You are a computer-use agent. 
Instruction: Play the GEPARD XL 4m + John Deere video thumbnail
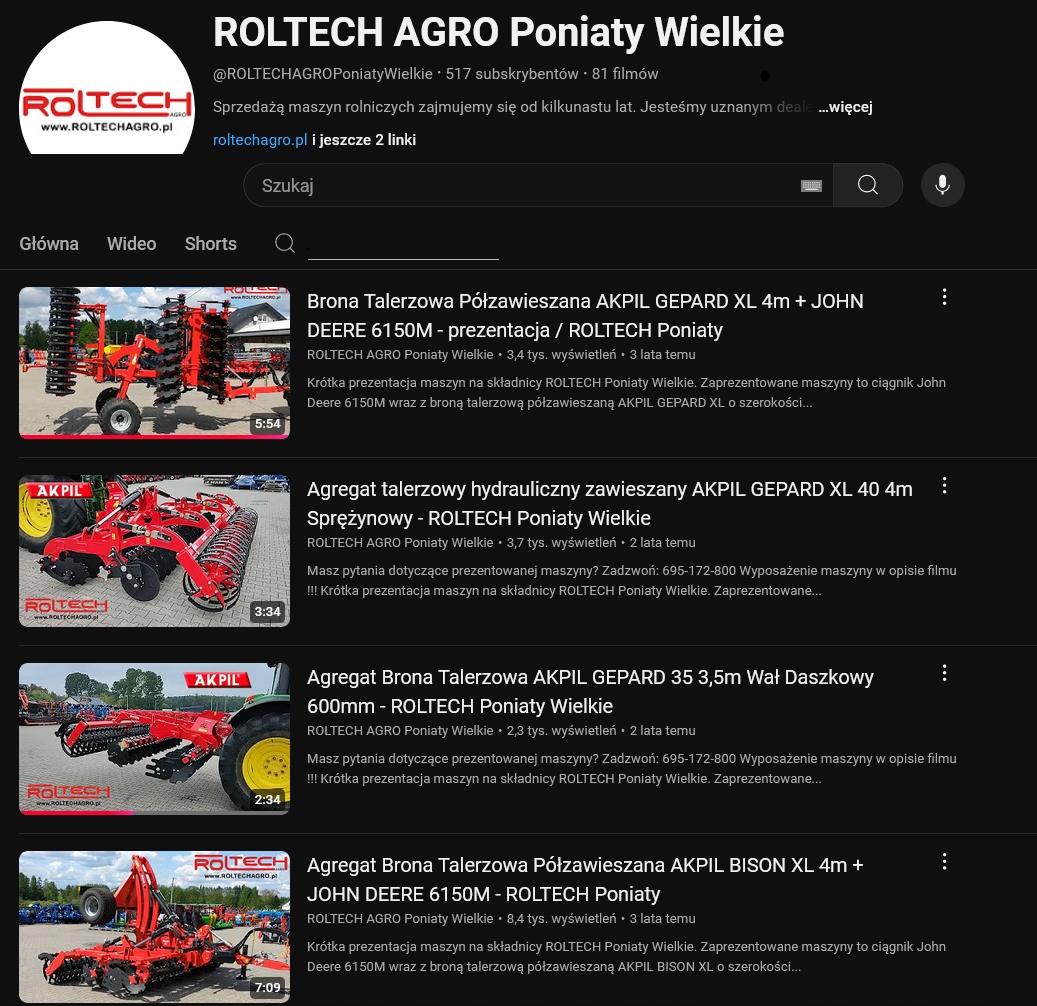(154, 362)
